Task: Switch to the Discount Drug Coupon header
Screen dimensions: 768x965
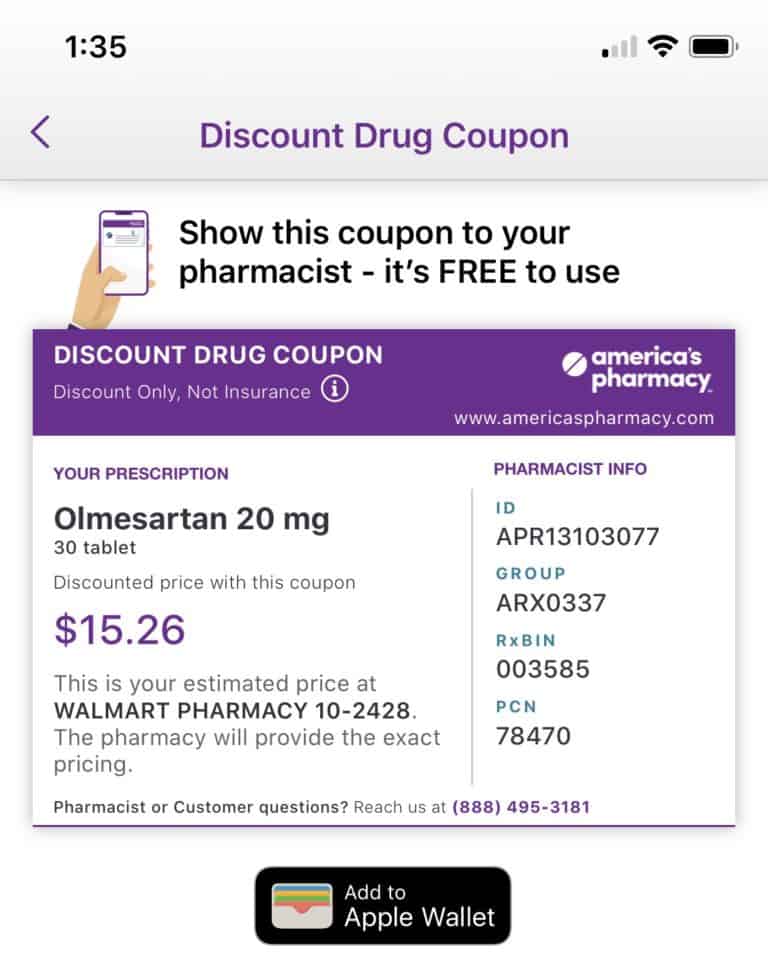Action: 384,135
